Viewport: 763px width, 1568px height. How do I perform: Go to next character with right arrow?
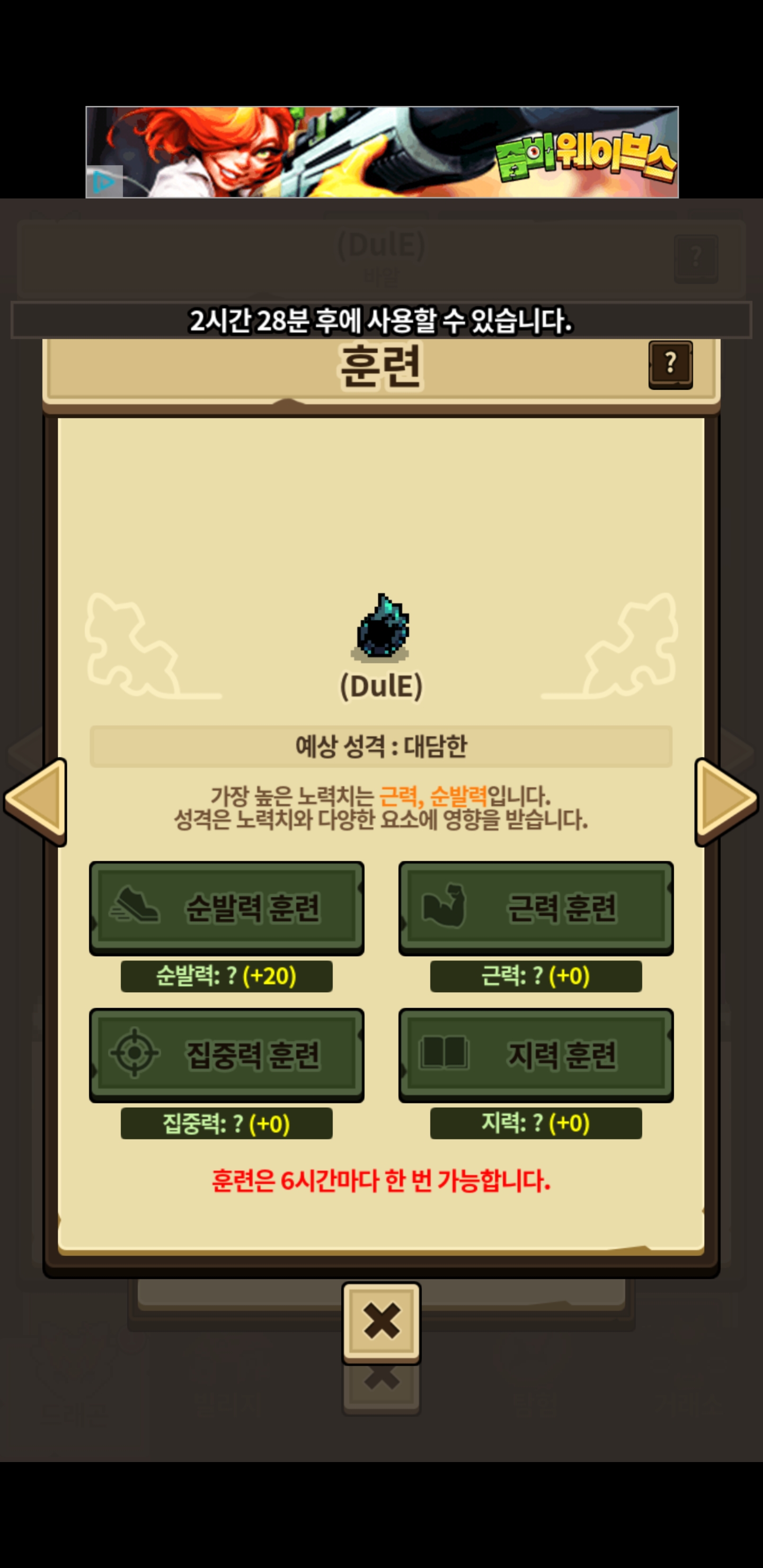726,800
